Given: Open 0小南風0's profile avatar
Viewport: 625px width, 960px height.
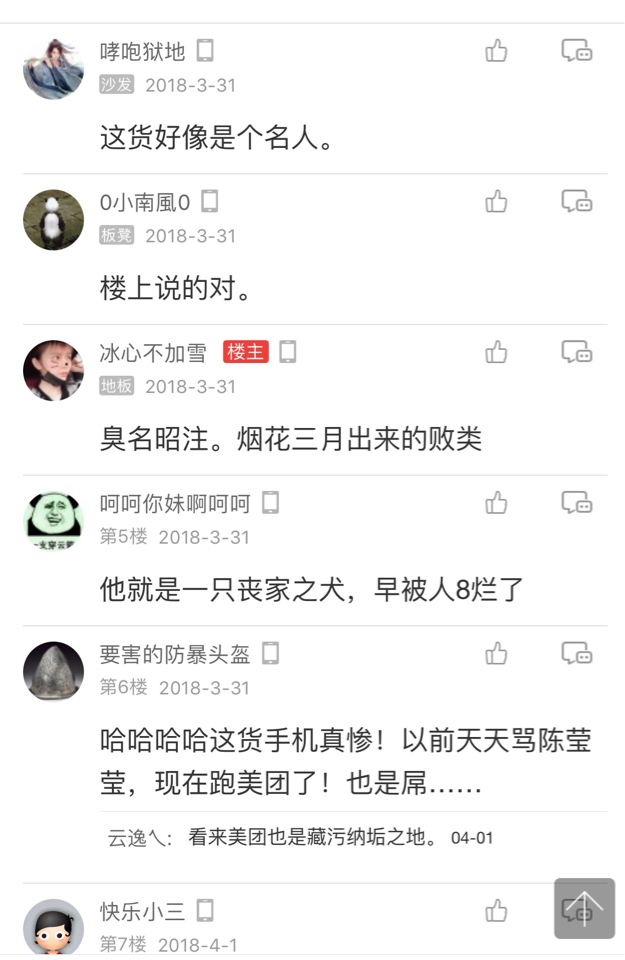Looking at the screenshot, I should (x=53, y=219).
